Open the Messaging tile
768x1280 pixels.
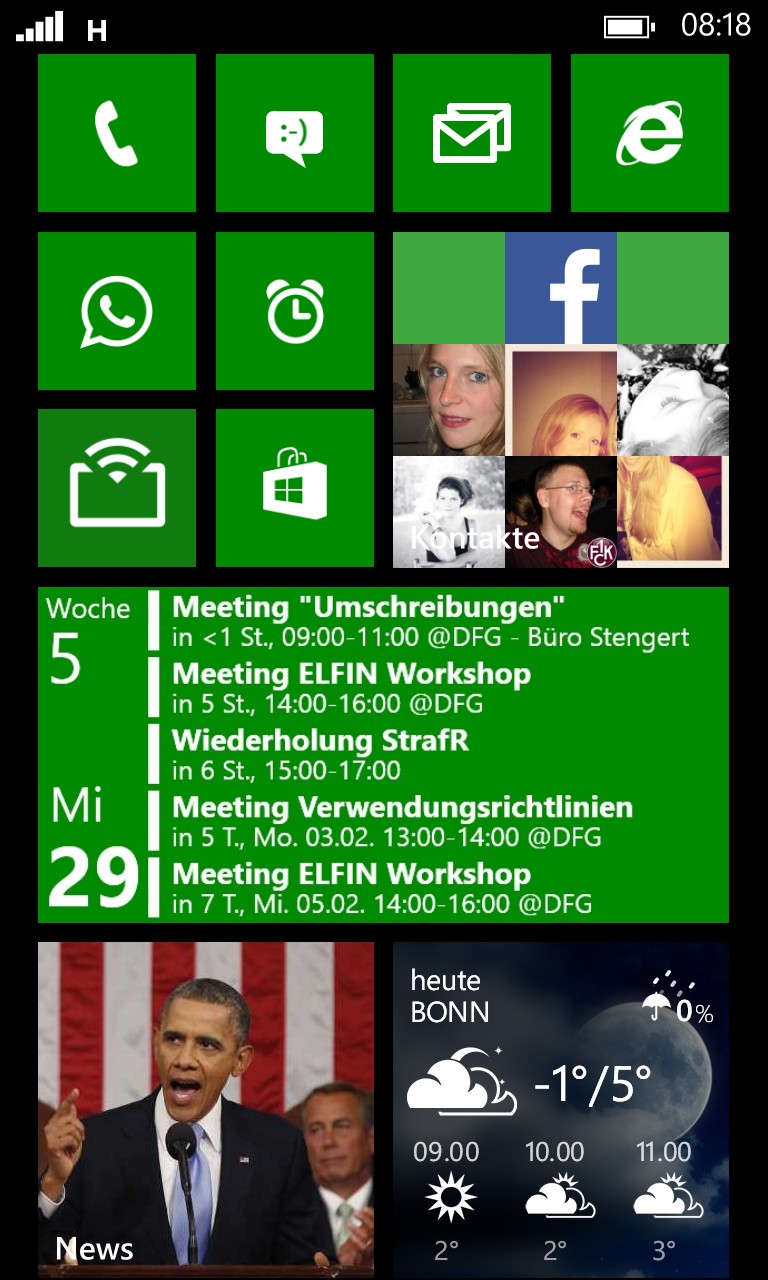295,133
